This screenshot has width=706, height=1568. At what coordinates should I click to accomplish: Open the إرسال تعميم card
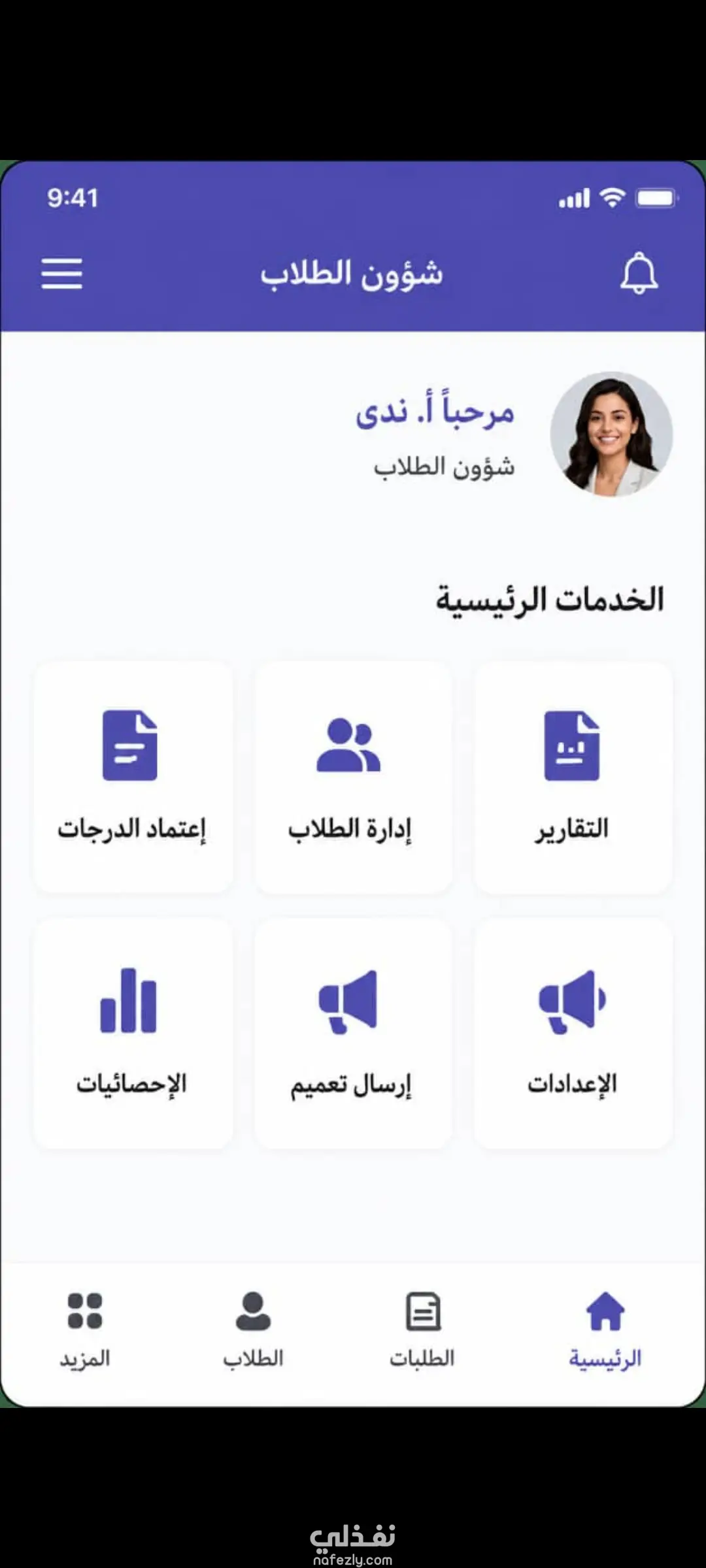(353, 1033)
